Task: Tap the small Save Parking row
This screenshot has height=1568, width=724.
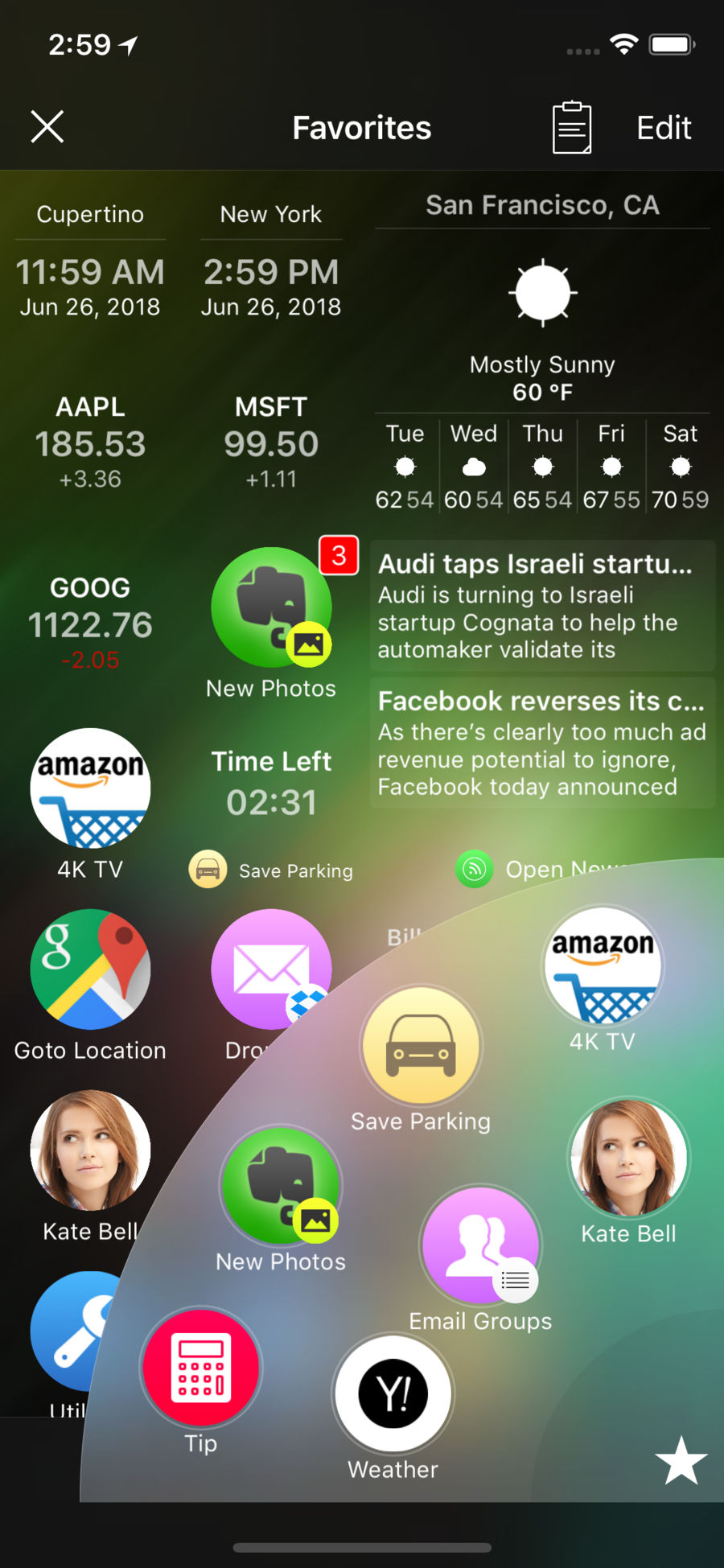Action: pos(271,870)
